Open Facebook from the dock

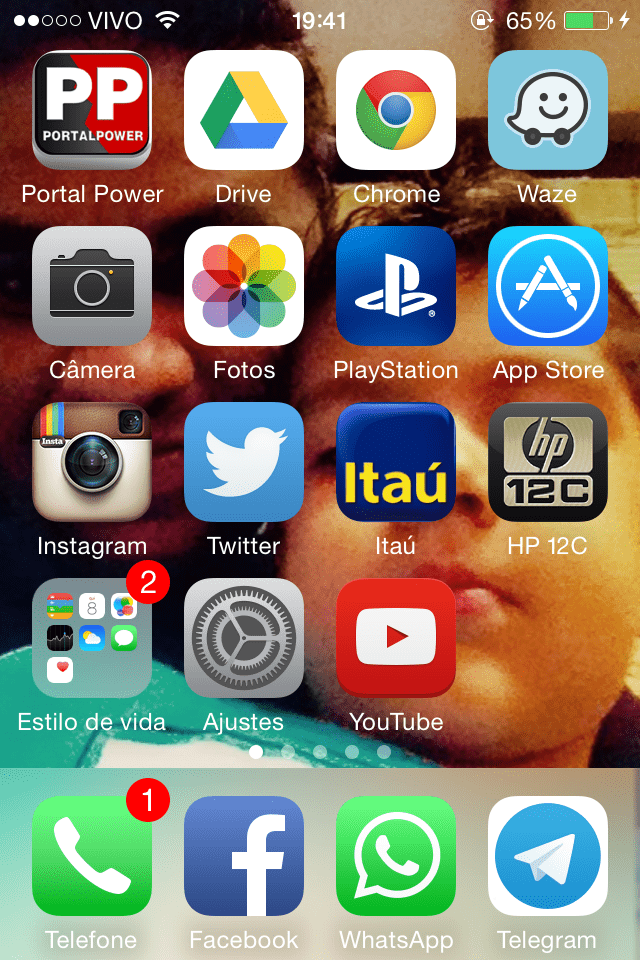[244, 856]
